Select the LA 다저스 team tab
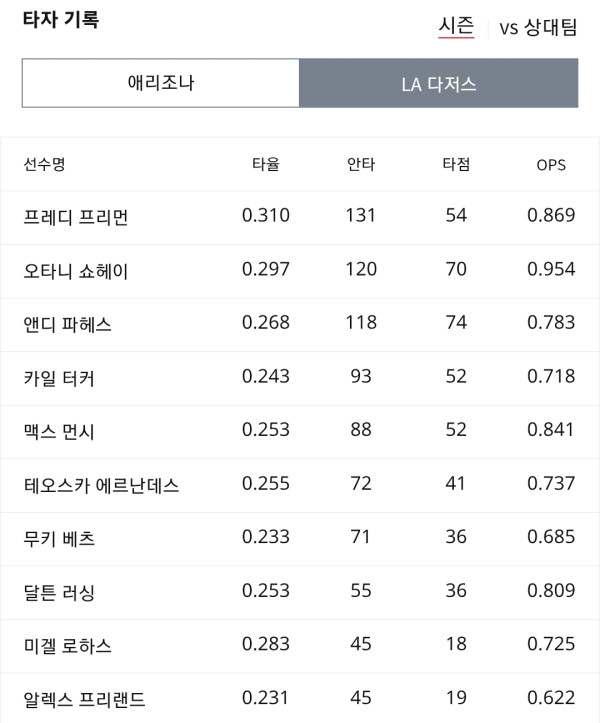The height and width of the screenshot is (723, 600). [x=439, y=83]
